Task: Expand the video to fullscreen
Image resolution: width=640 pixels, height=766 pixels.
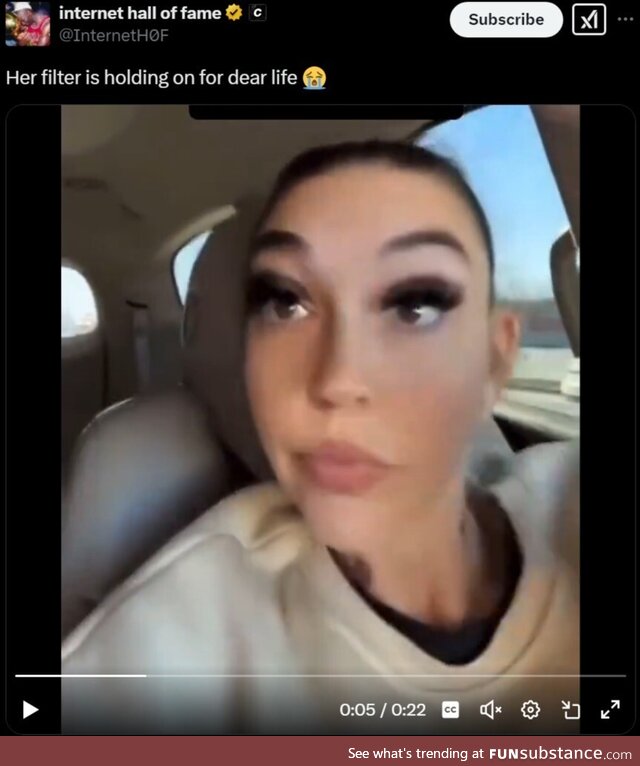Action: coord(610,710)
